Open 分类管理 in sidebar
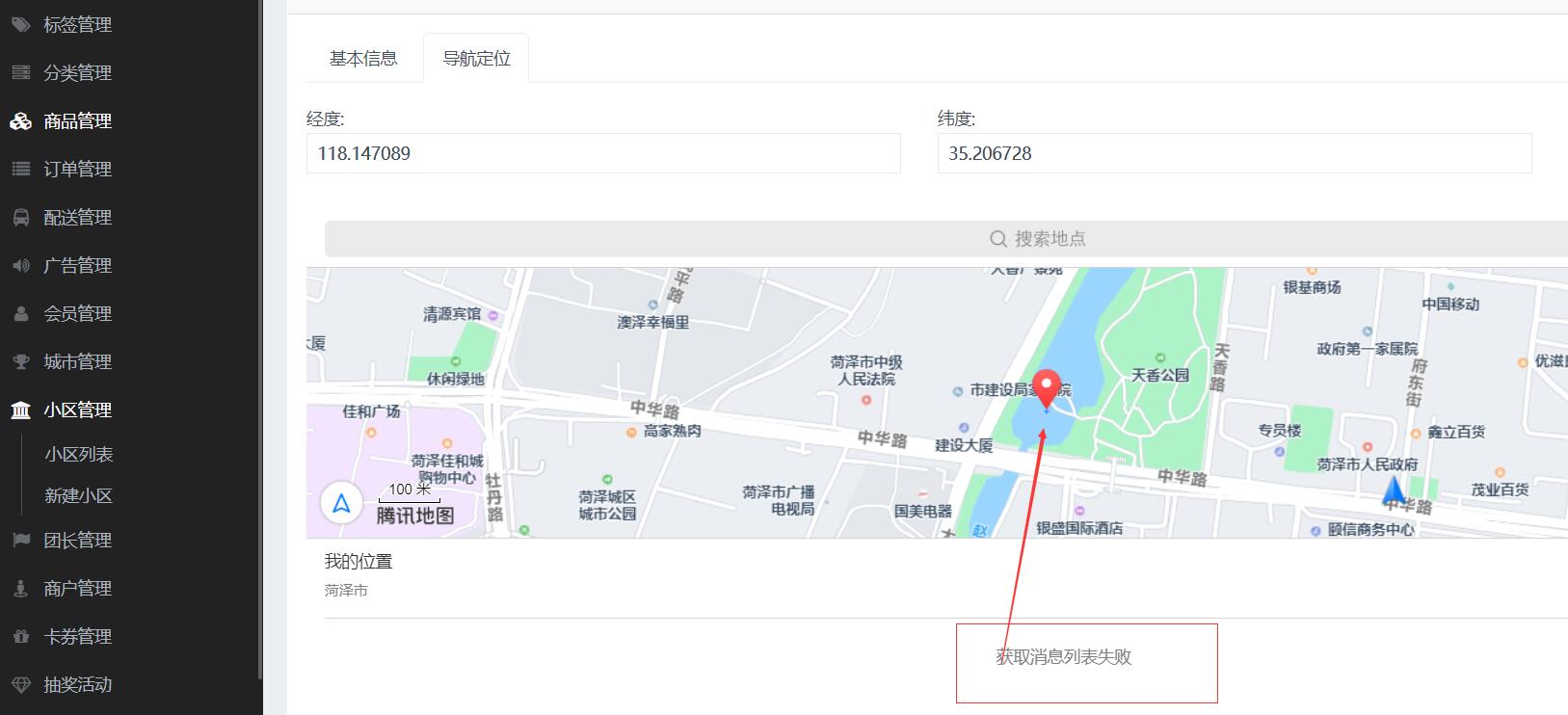This screenshot has width=1568, height=715. pyautogui.click(x=77, y=73)
